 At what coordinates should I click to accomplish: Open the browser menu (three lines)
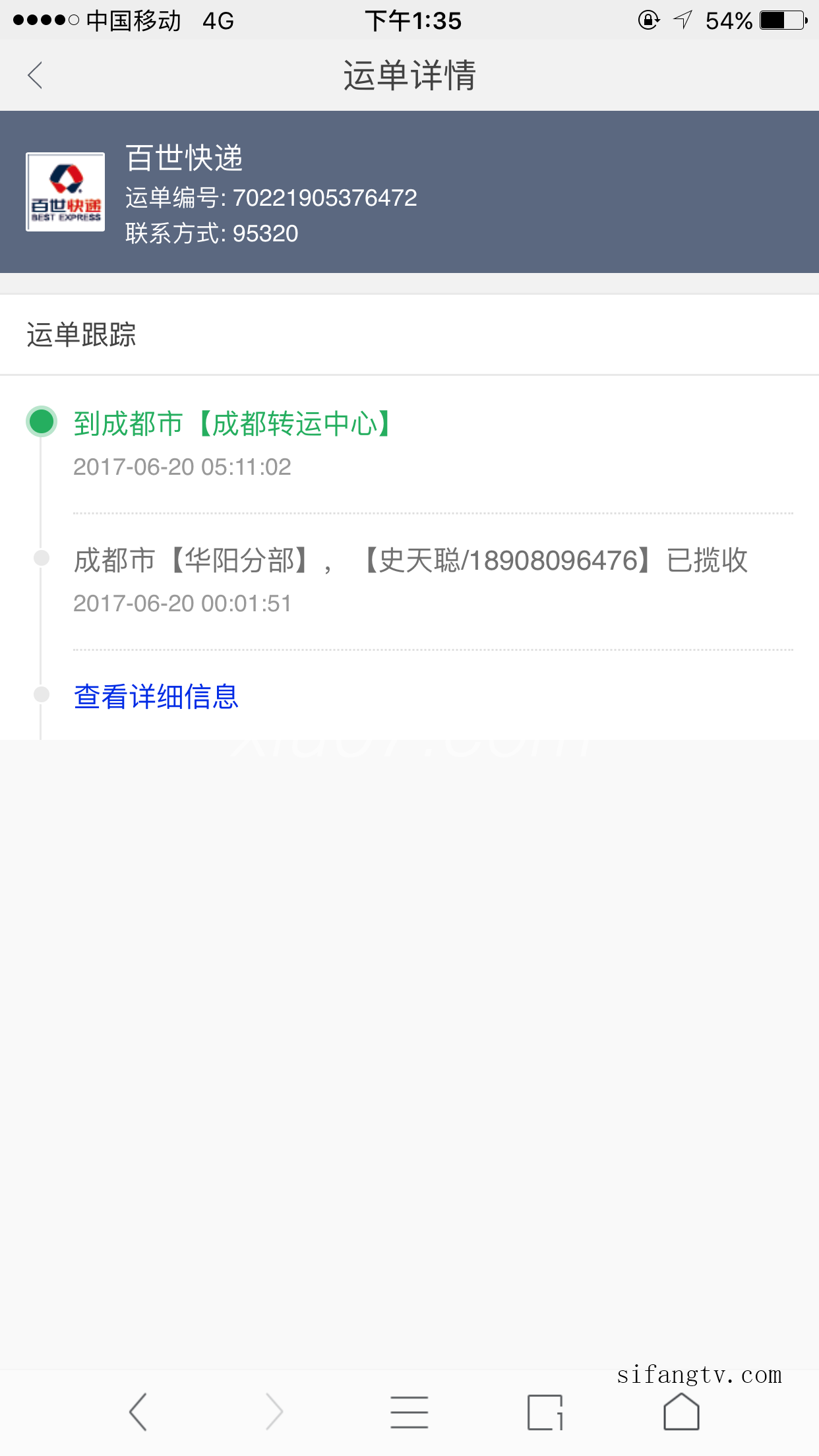point(409,1412)
